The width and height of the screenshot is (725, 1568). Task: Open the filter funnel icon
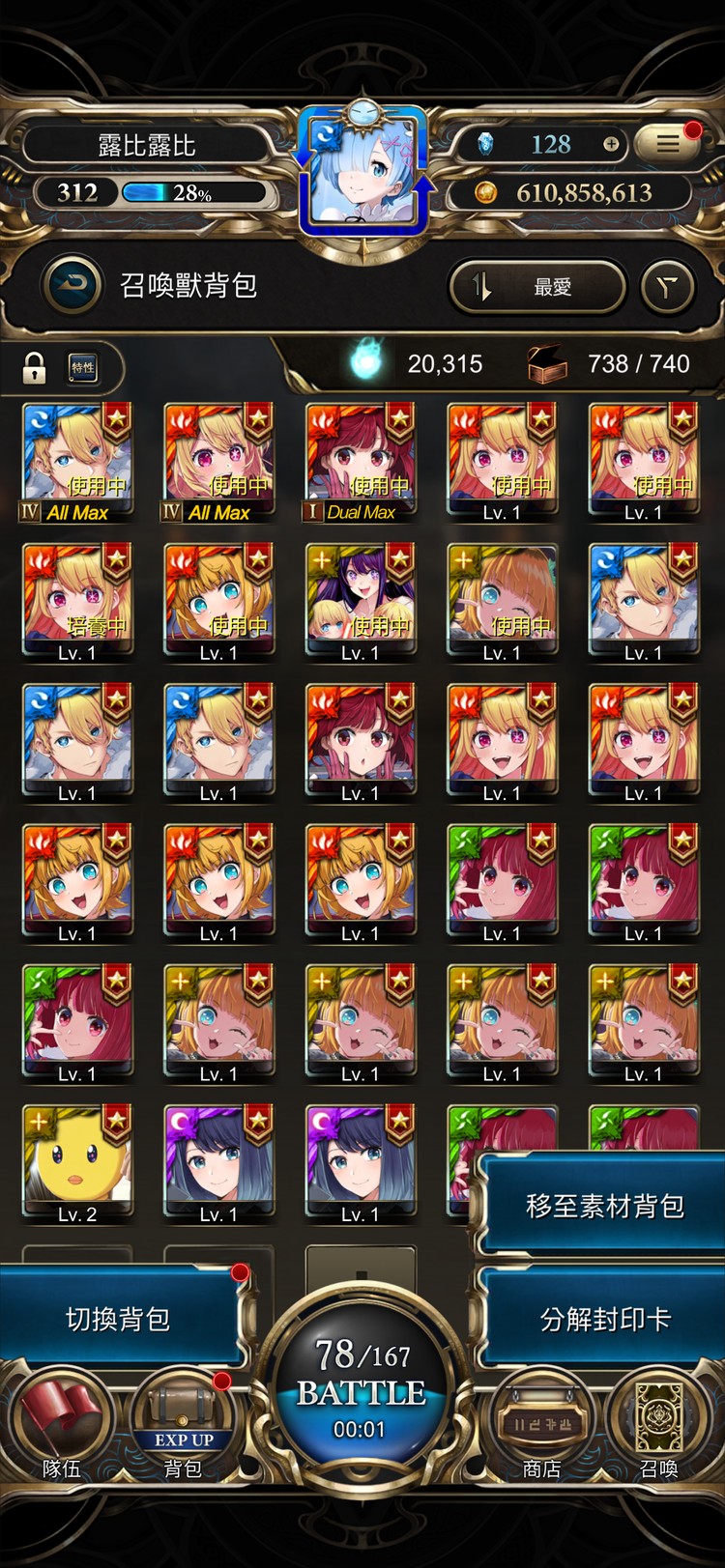point(668,286)
